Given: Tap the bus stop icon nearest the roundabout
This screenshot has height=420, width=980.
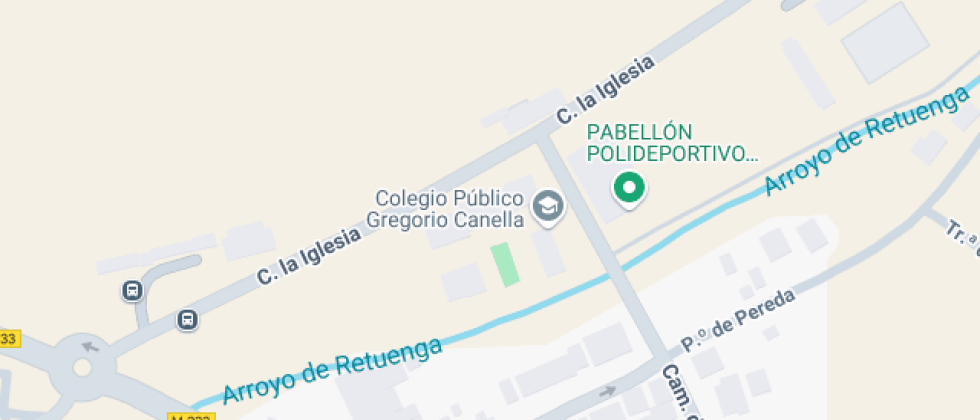Looking at the screenshot, I should pyautogui.click(x=131, y=291).
